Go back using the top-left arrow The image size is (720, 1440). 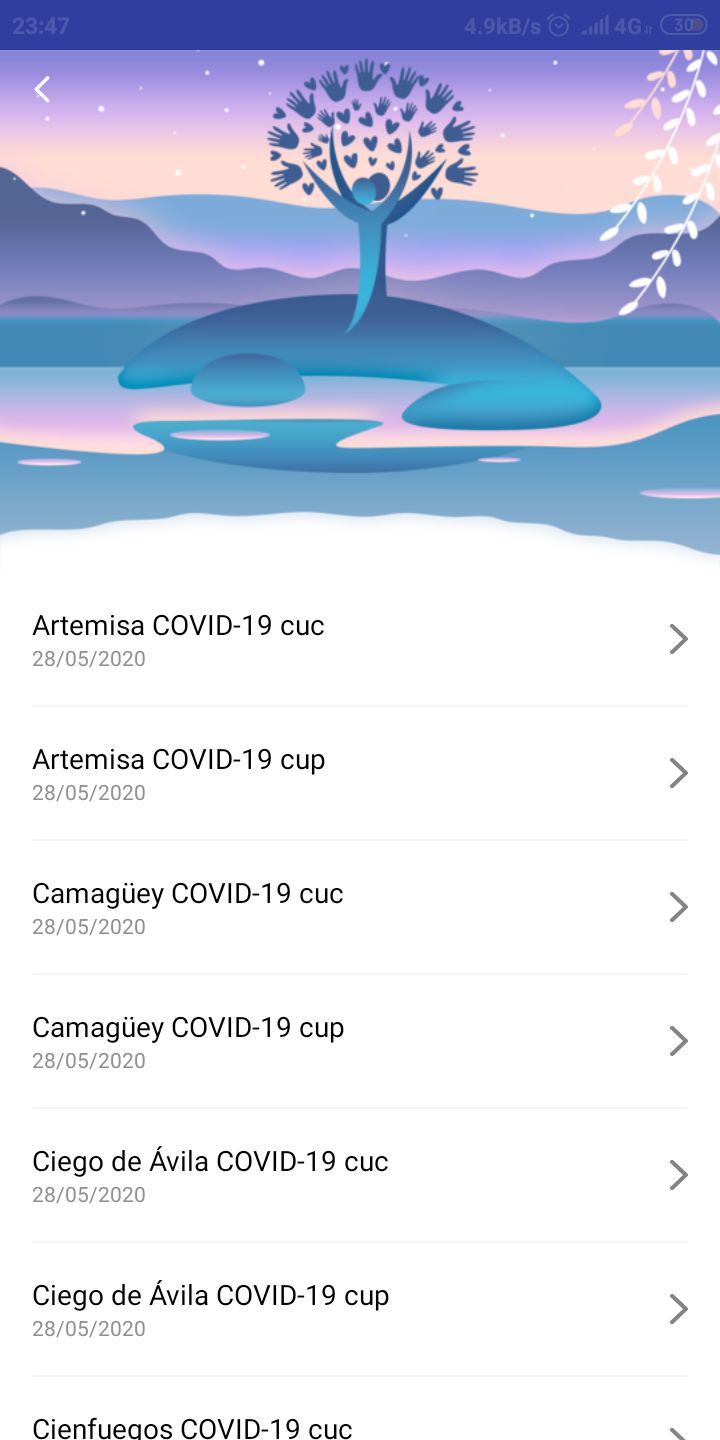coord(42,90)
